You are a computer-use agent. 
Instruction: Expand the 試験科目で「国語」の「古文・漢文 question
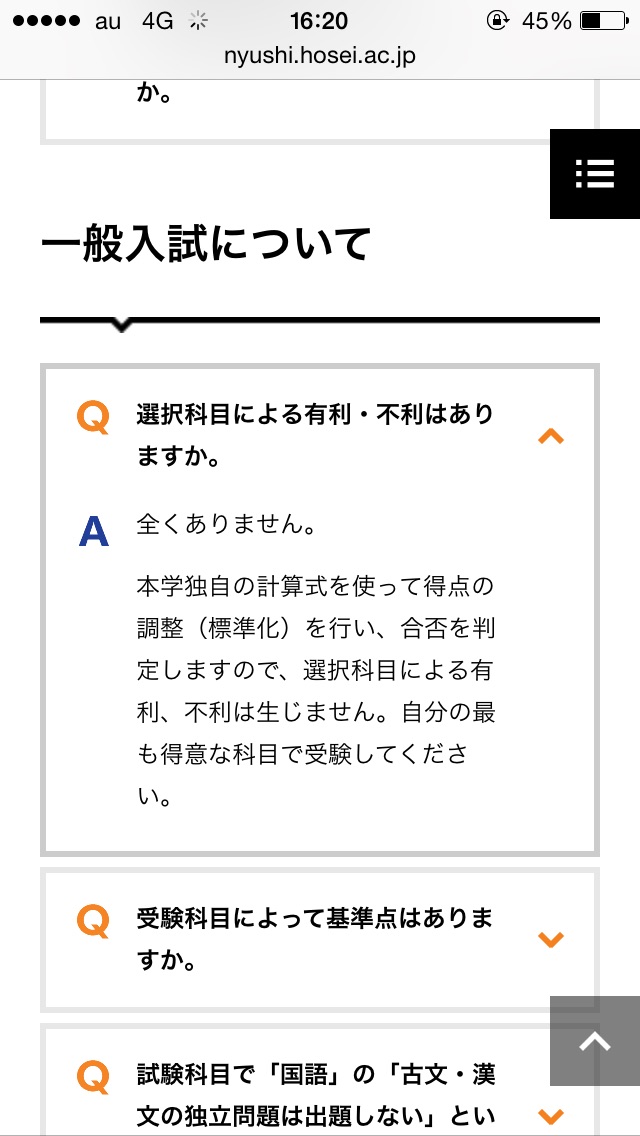point(551,1114)
